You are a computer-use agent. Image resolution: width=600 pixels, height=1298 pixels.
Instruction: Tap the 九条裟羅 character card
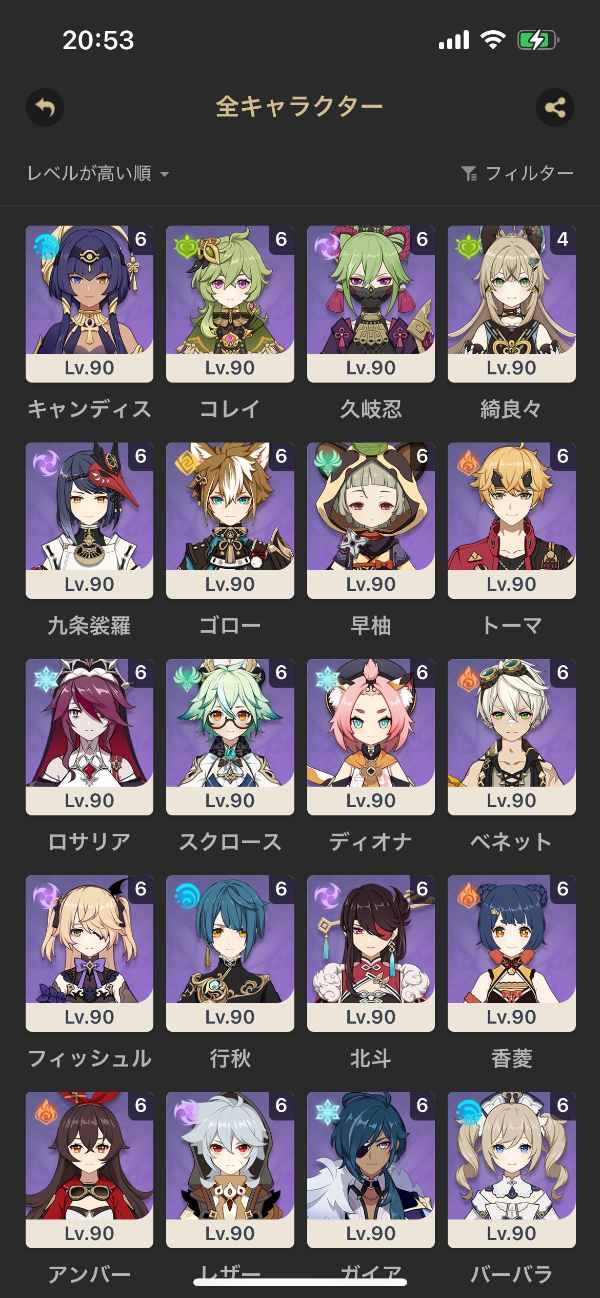point(89,521)
